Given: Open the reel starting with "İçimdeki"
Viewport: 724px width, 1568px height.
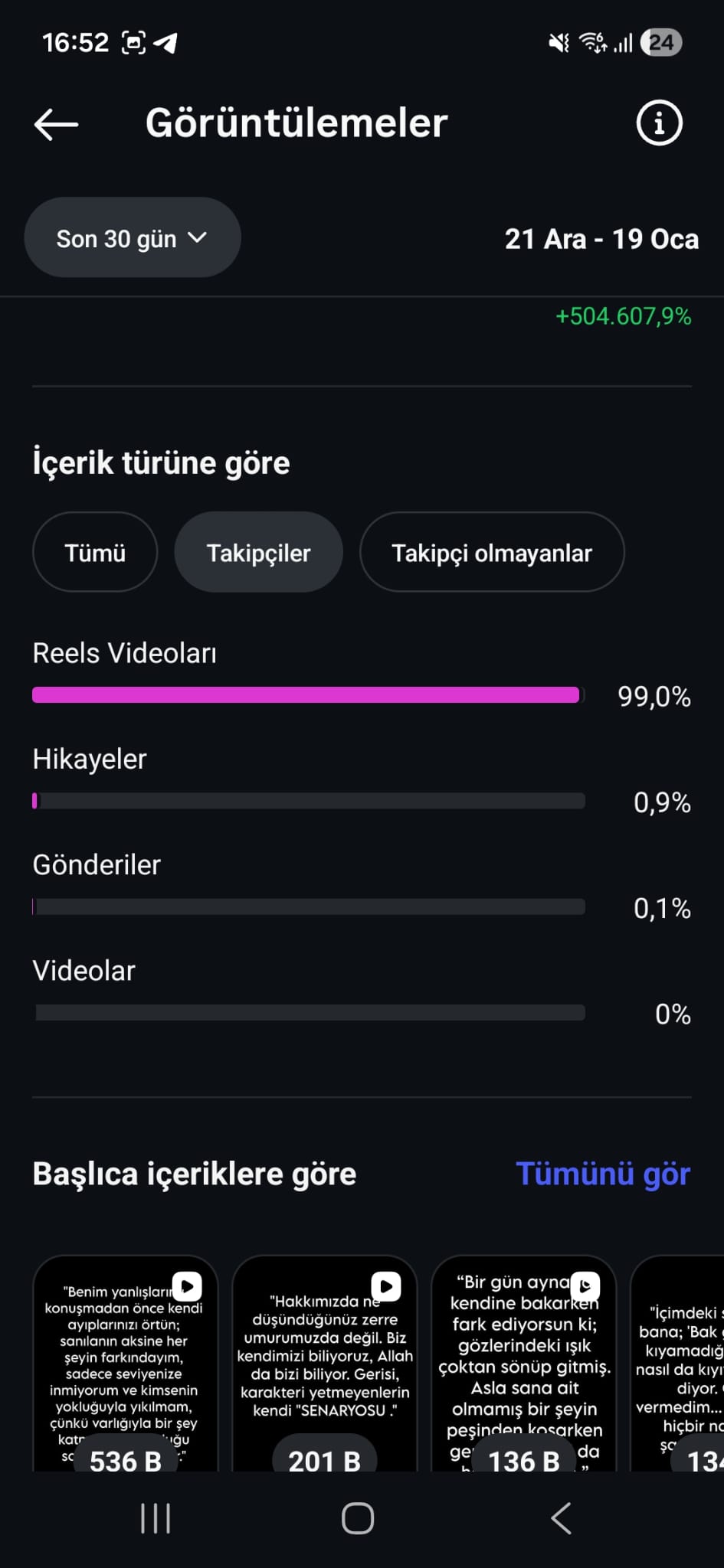Looking at the screenshot, I should point(677,1364).
